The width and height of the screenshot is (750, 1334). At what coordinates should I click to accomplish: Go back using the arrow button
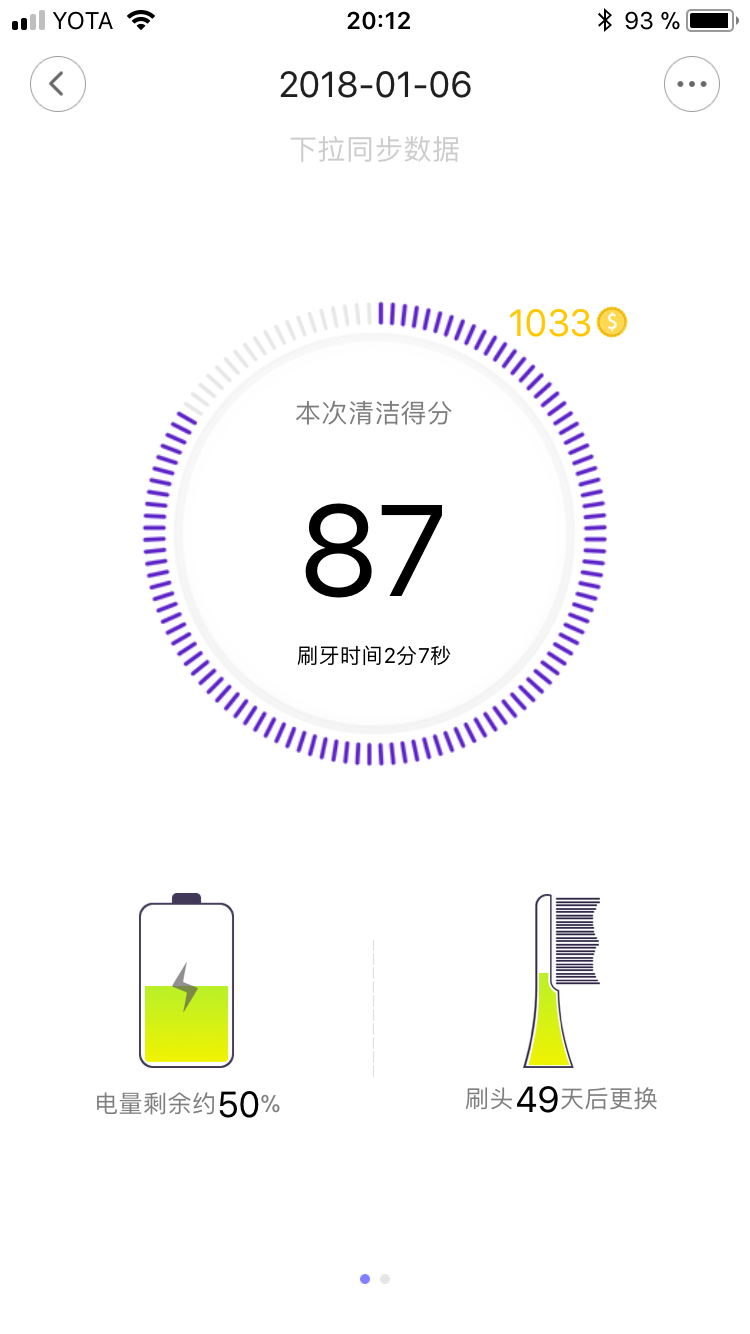58,84
